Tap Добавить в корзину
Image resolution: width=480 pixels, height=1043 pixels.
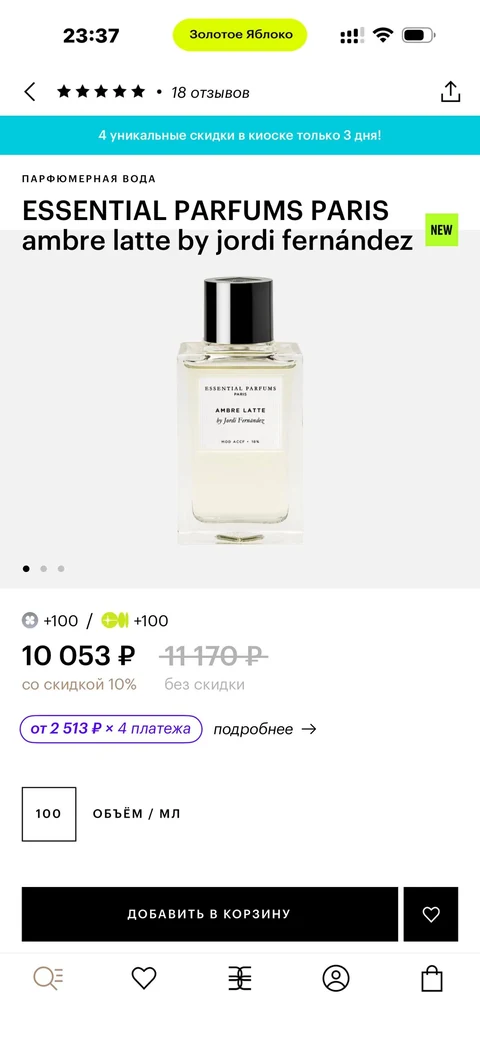tap(209, 914)
